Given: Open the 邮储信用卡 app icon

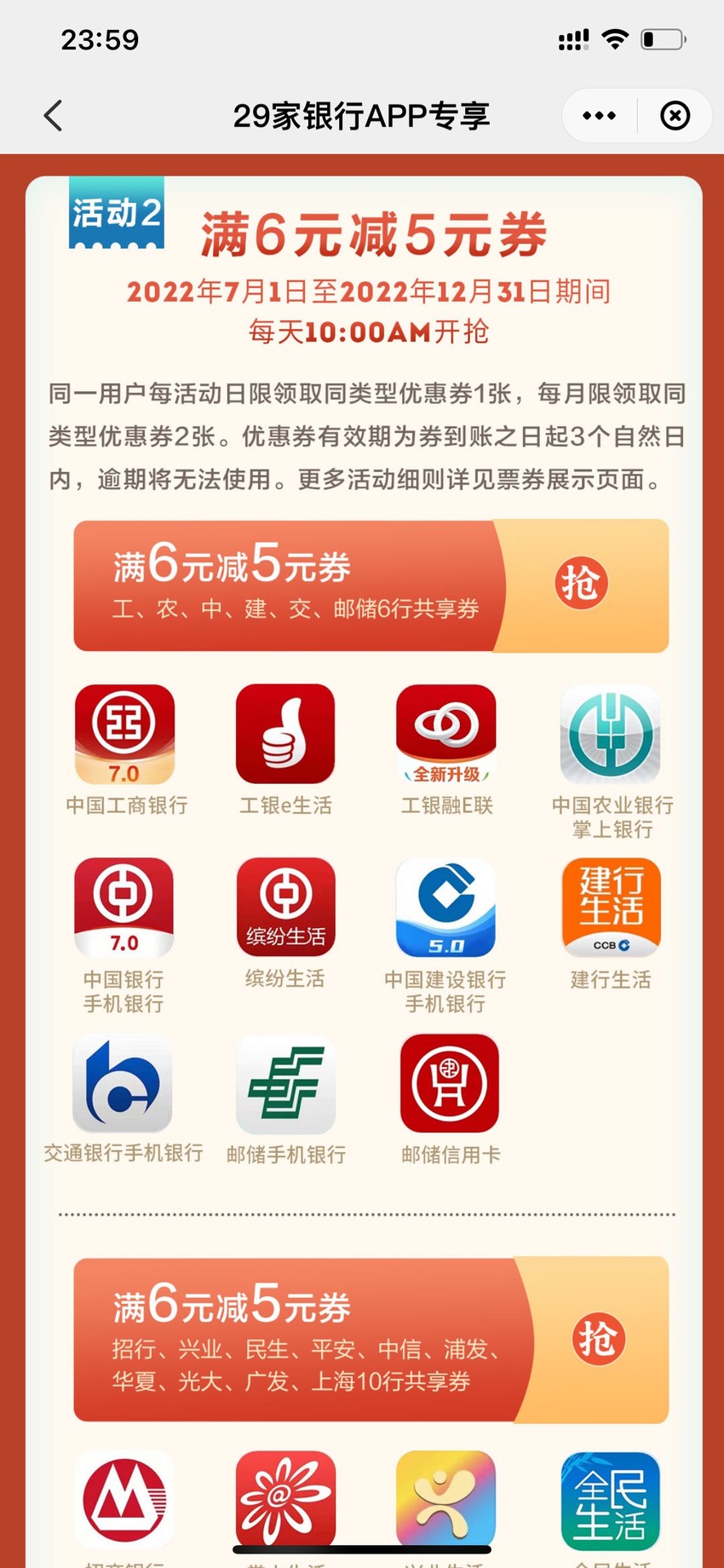Looking at the screenshot, I should tap(449, 1083).
